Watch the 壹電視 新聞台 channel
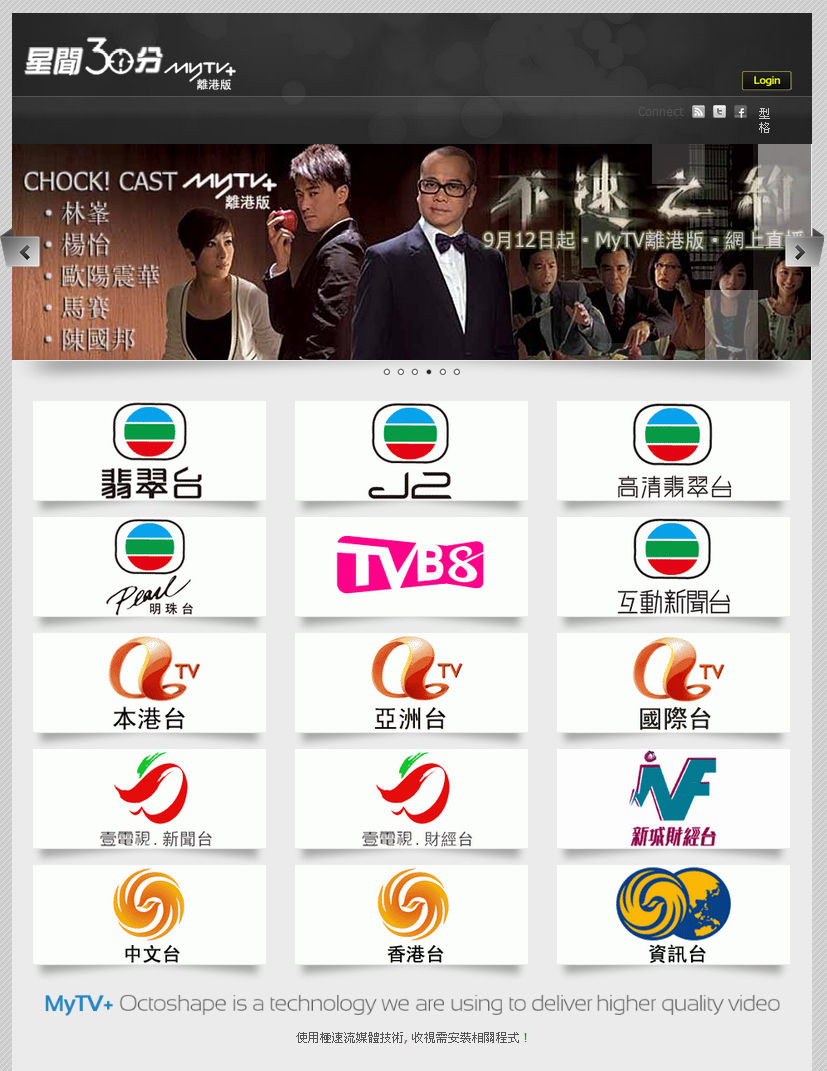 [149, 799]
